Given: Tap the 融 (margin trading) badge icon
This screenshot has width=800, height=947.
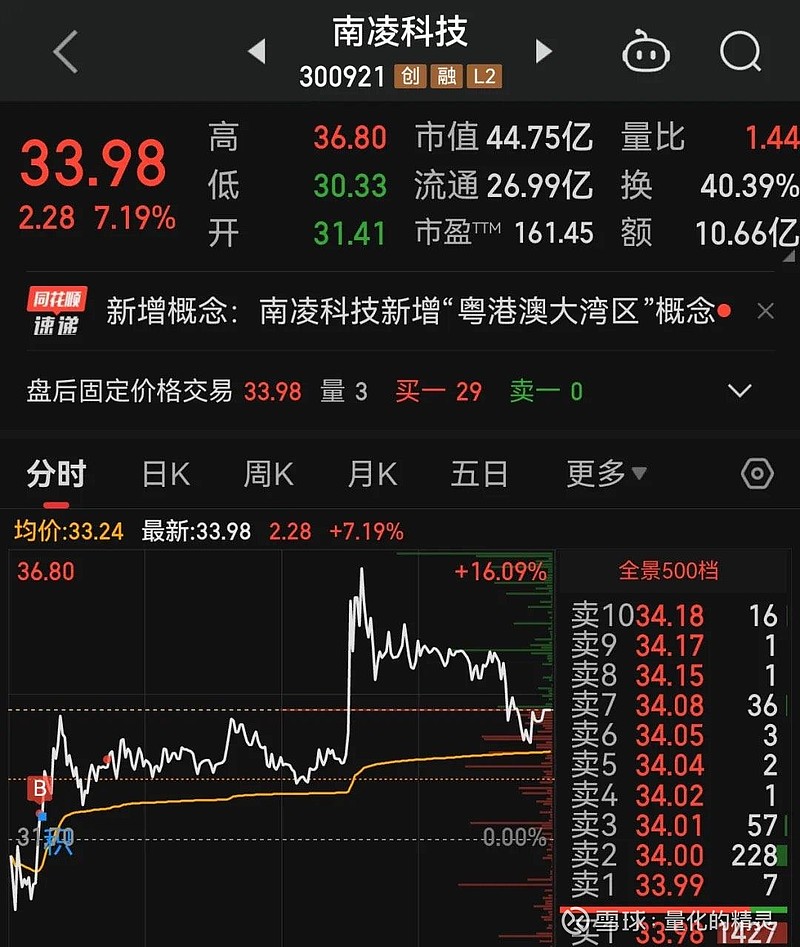Looking at the screenshot, I should click(446, 76).
